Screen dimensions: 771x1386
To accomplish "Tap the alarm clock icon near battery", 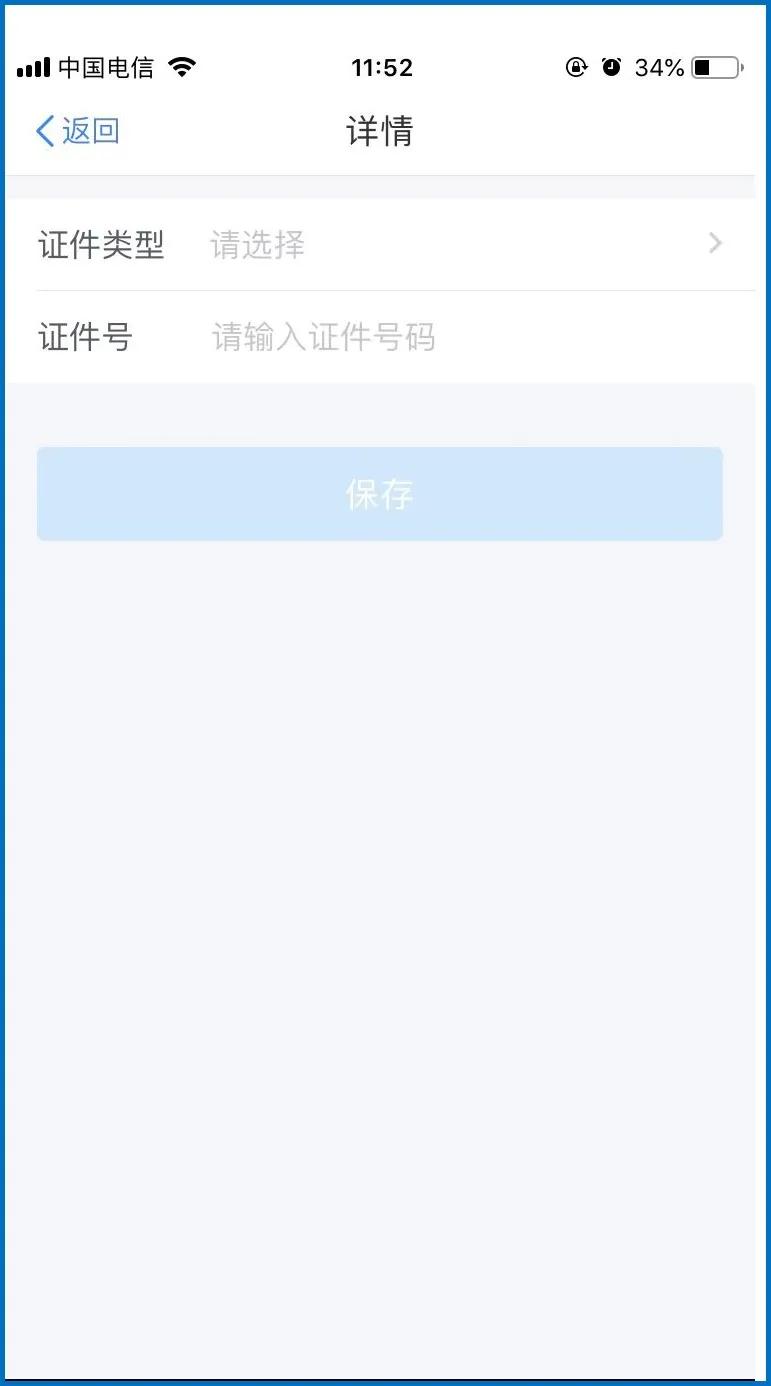I will (x=613, y=67).
